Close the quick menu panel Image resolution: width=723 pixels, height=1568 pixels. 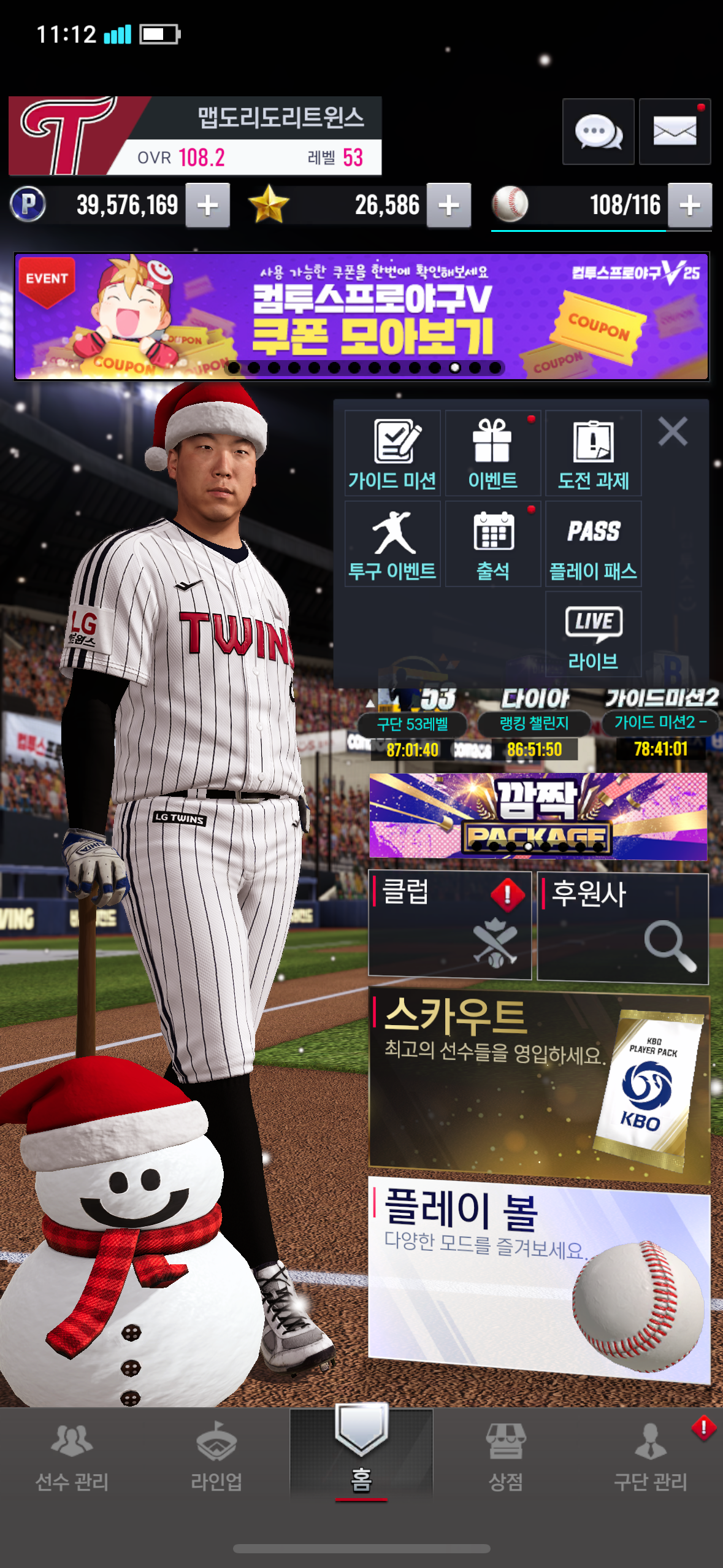pyautogui.click(x=673, y=431)
